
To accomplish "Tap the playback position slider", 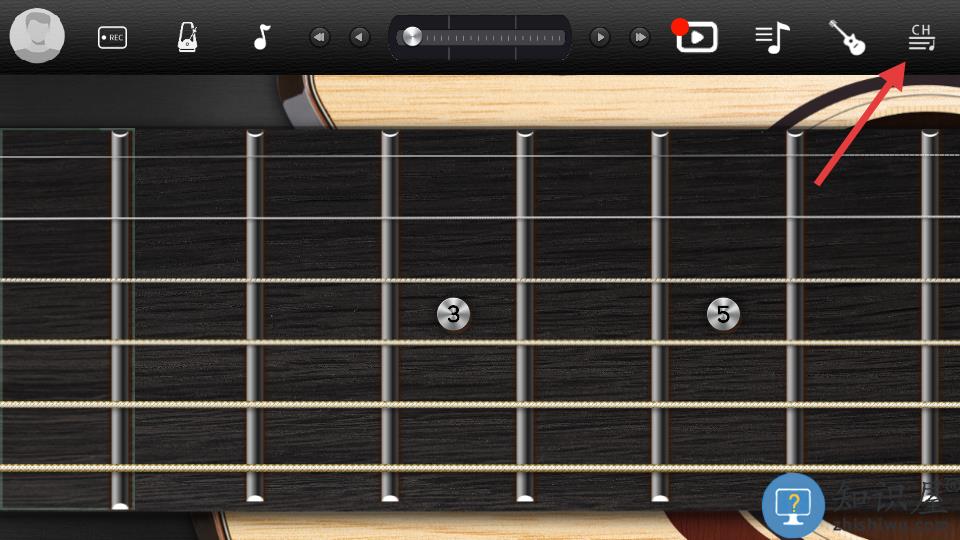I will [x=481, y=38].
